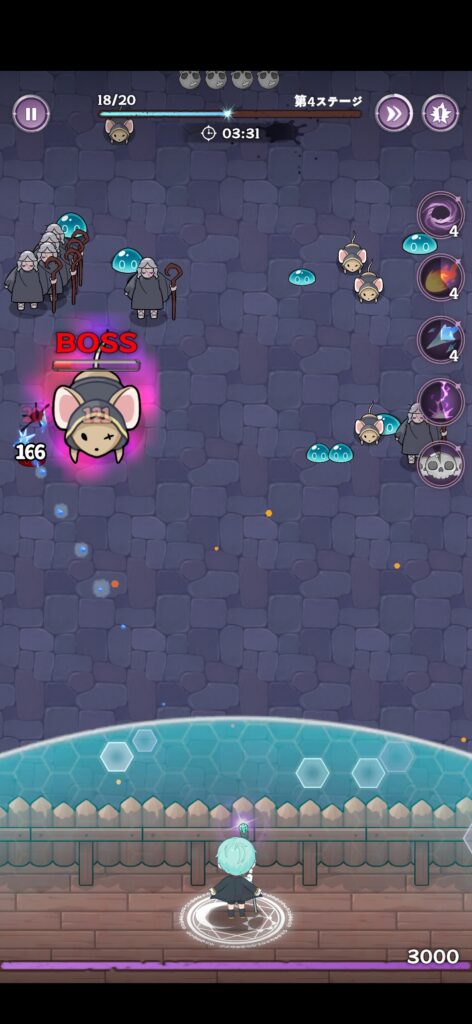Activate the skull skill
472x1024 pixels.
point(441,464)
